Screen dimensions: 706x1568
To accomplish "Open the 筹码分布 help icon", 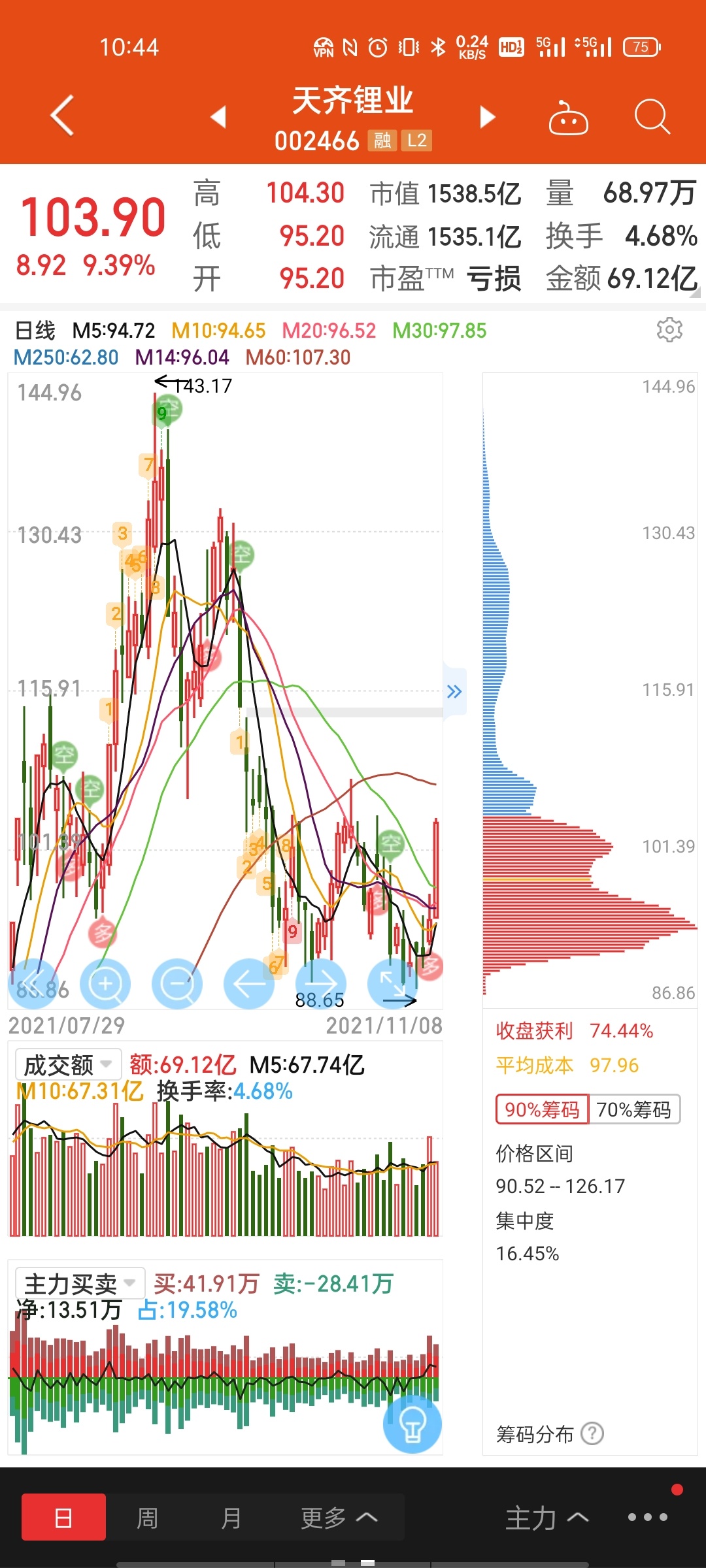I will tap(592, 1434).
